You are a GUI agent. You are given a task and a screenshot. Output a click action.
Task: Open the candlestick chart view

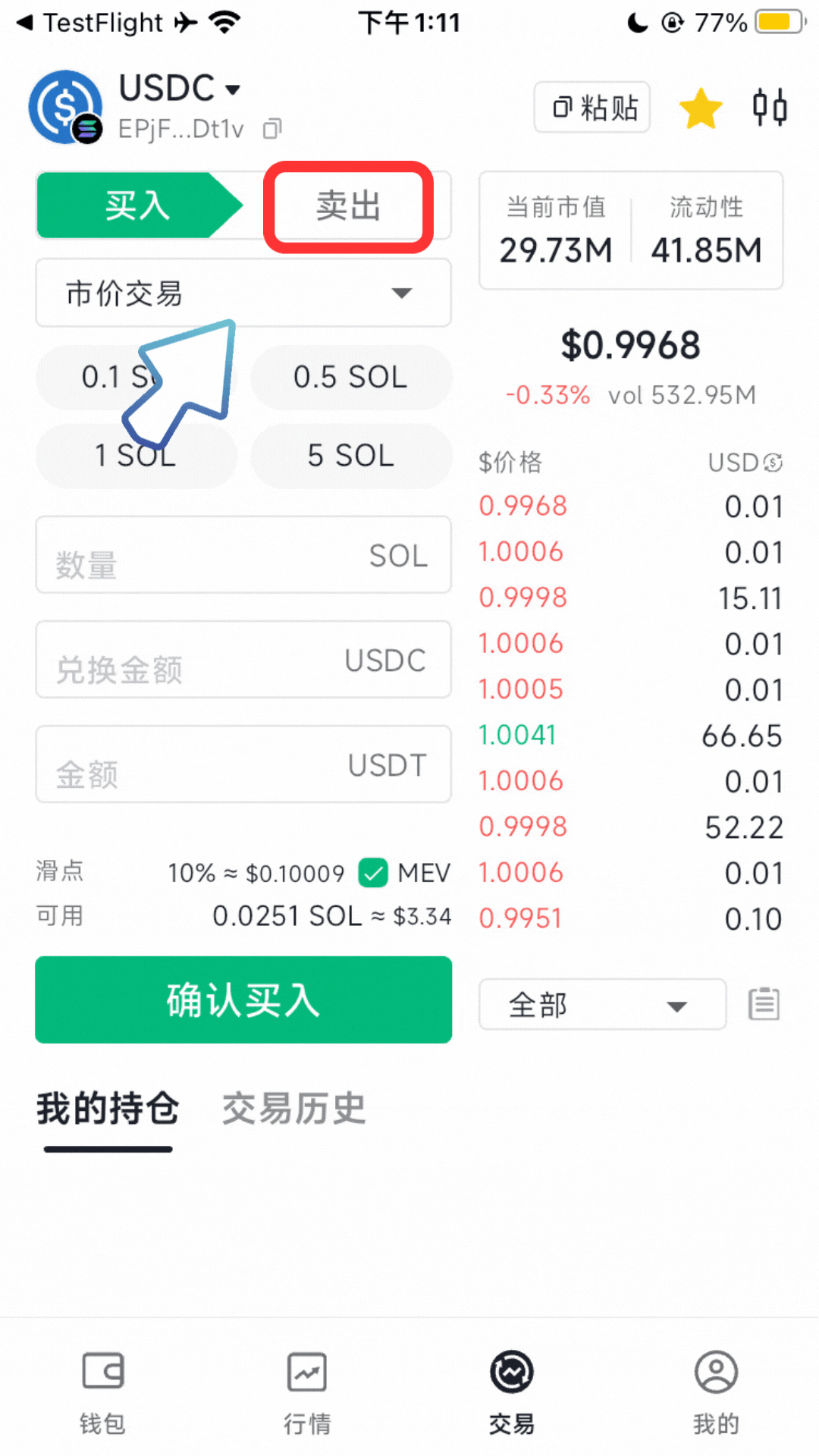pos(769,107)
